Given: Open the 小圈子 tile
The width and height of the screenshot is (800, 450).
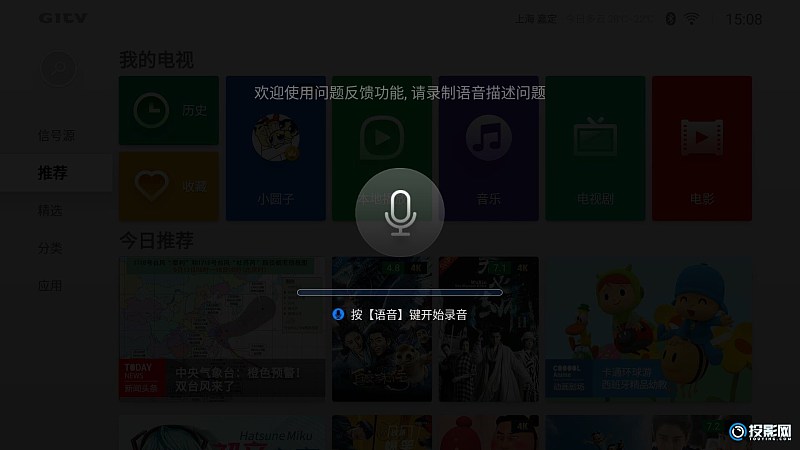Looking at the screenshot, I should (x=275, y=148).
